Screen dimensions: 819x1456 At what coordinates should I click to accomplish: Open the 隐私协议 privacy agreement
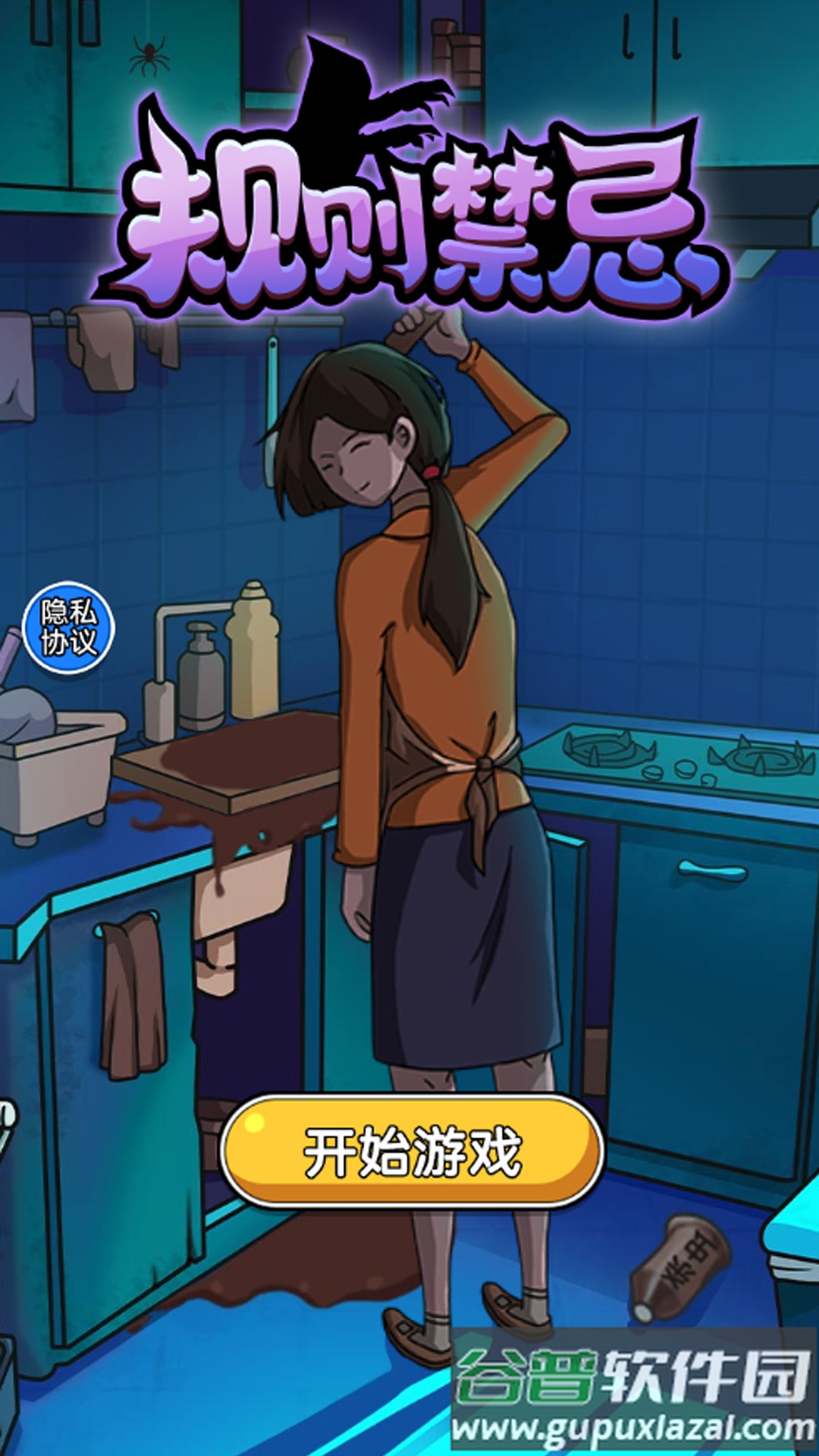(68, 627)
